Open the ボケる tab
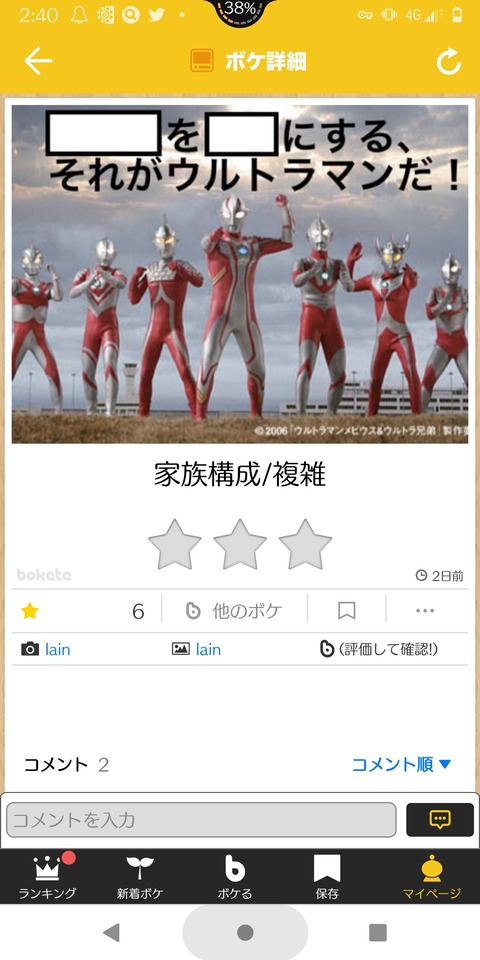 234,876
